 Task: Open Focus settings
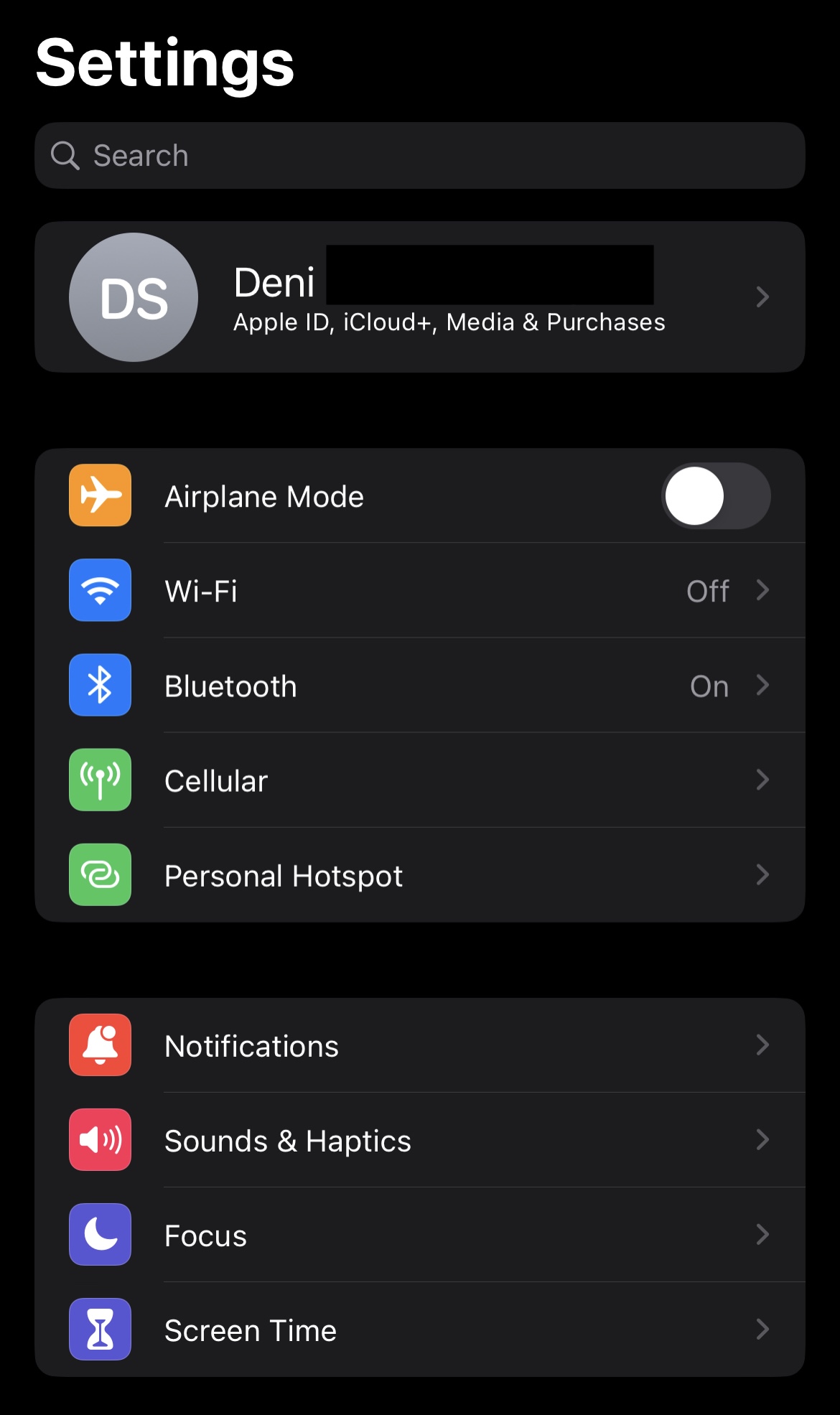(420, 1235)
